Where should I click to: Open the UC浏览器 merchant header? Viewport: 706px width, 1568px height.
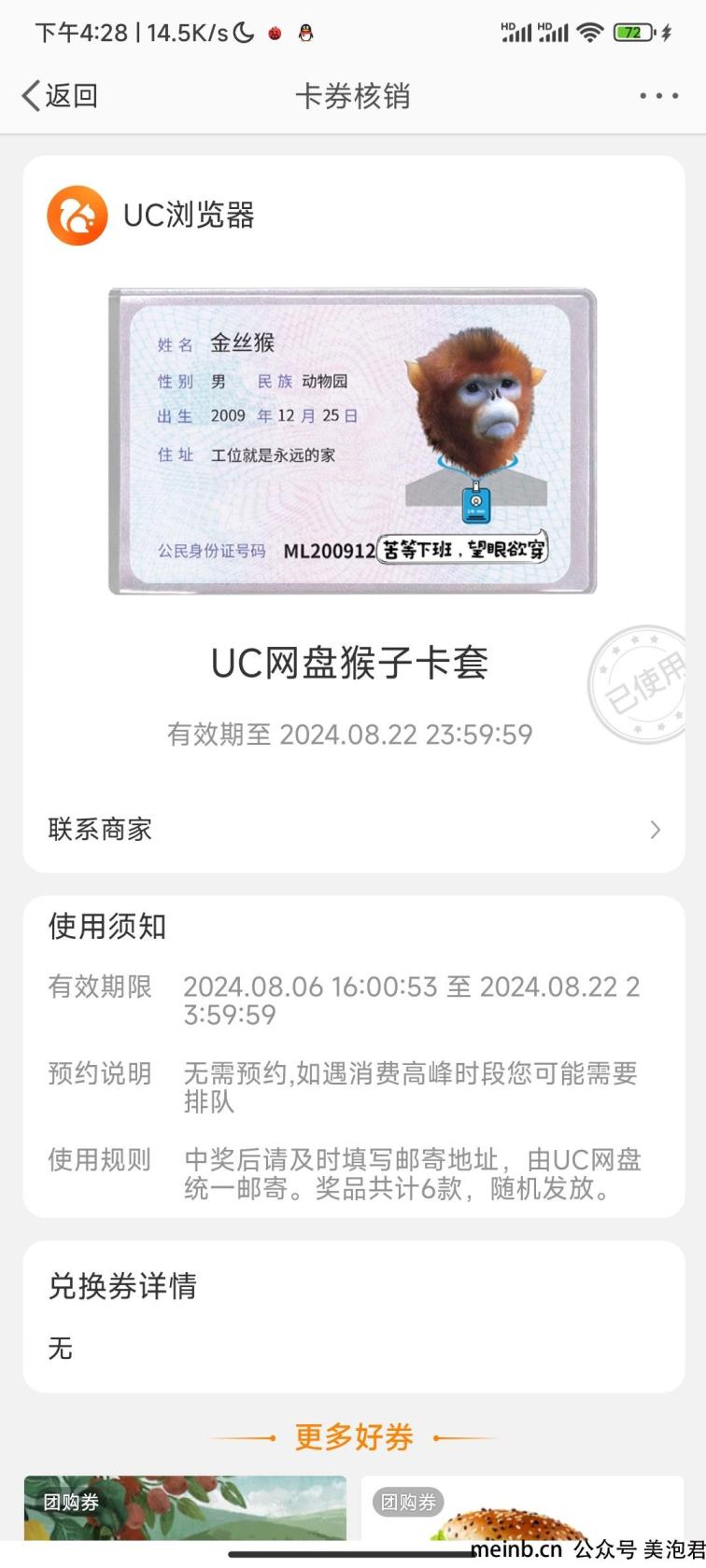point(152,216)
